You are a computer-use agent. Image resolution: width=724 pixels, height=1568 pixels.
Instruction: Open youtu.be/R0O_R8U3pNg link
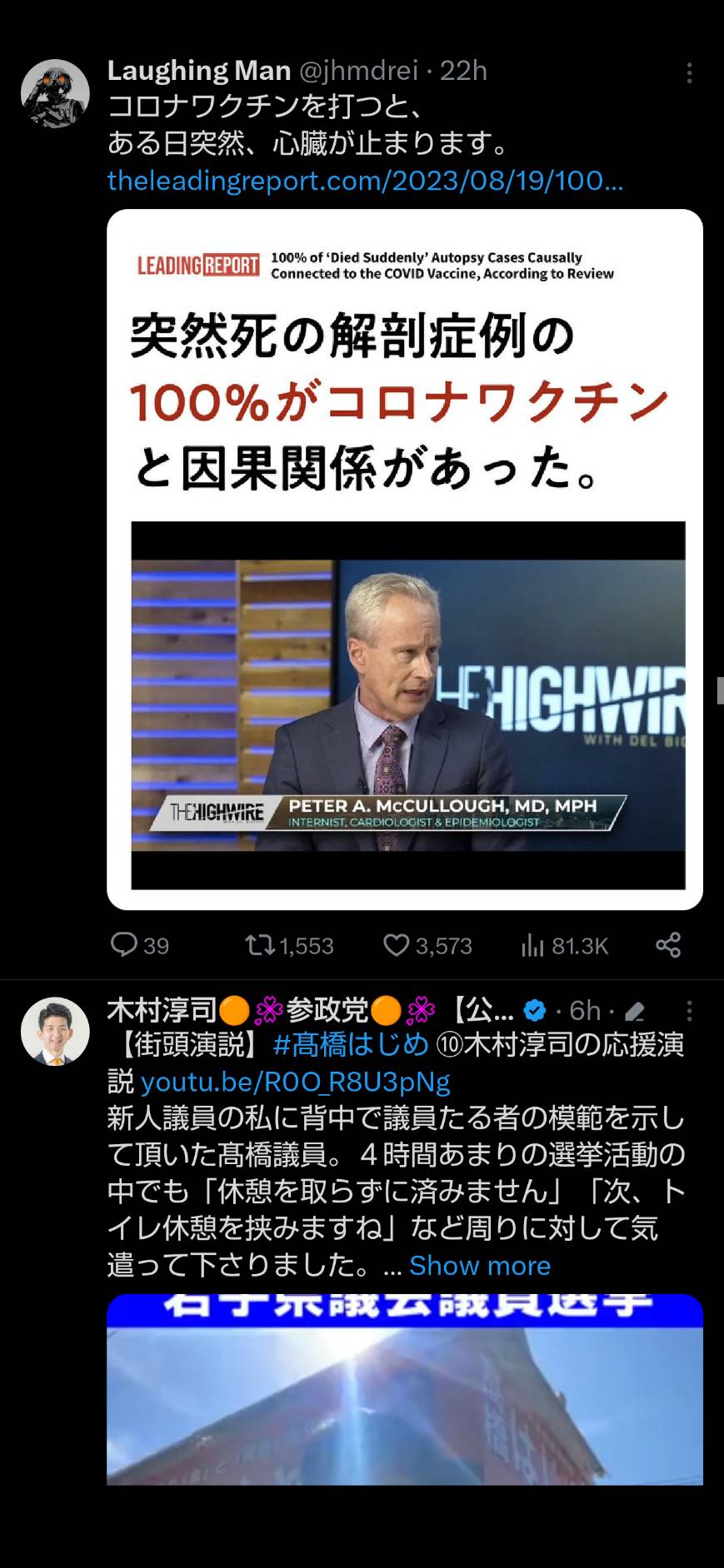pyautogui.click(x=296, y=1082)
